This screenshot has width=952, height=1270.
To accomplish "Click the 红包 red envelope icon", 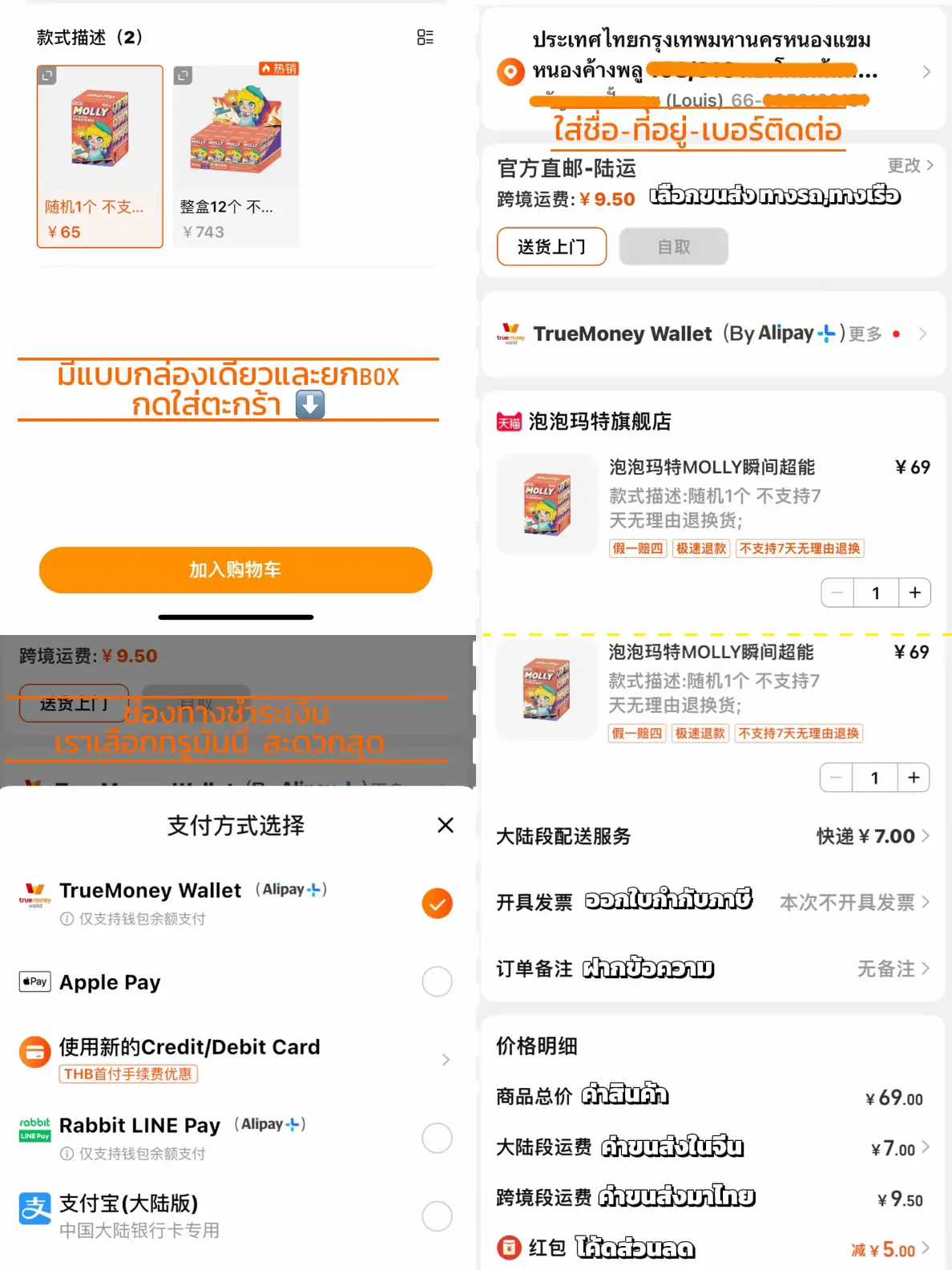I will [509, 1248].
